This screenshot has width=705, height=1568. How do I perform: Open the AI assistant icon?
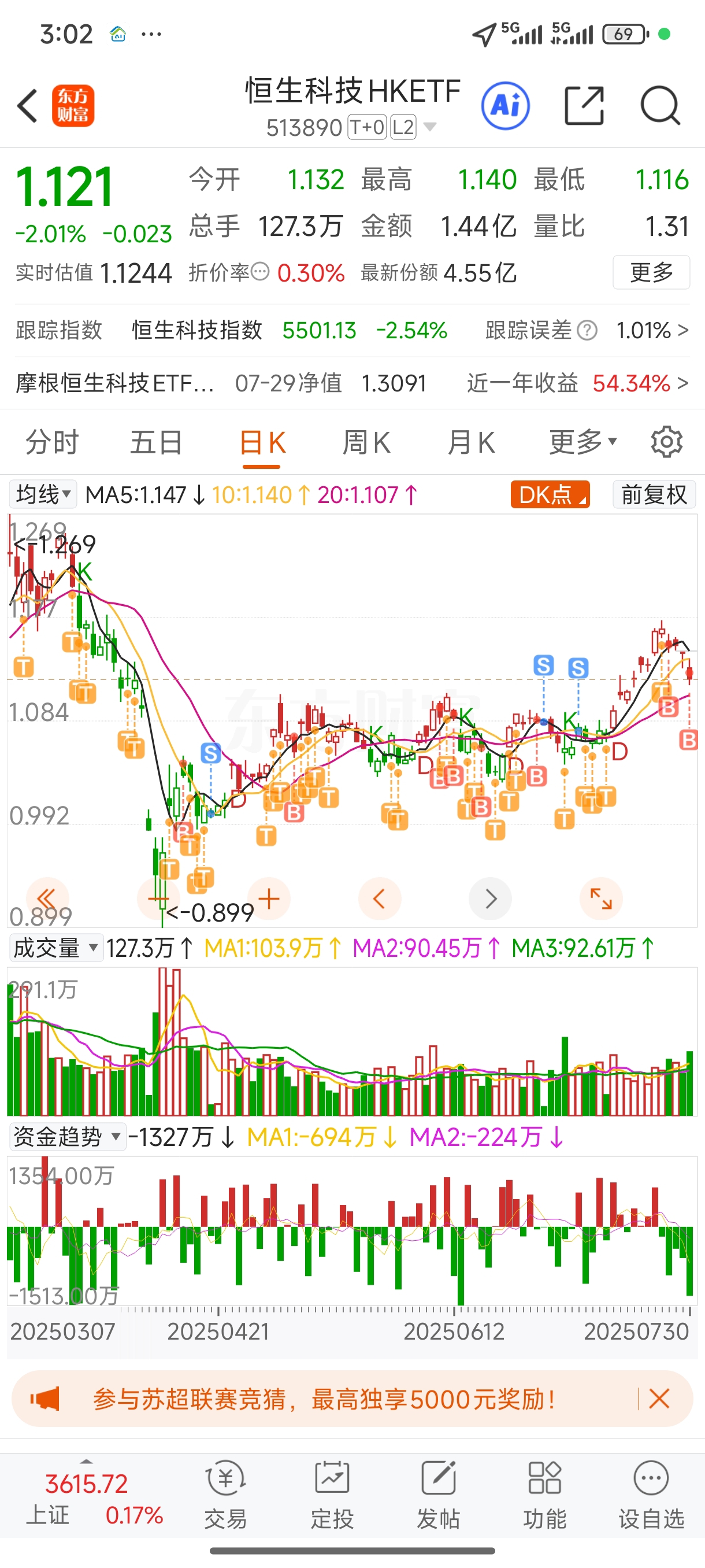[x=506, y=106]
